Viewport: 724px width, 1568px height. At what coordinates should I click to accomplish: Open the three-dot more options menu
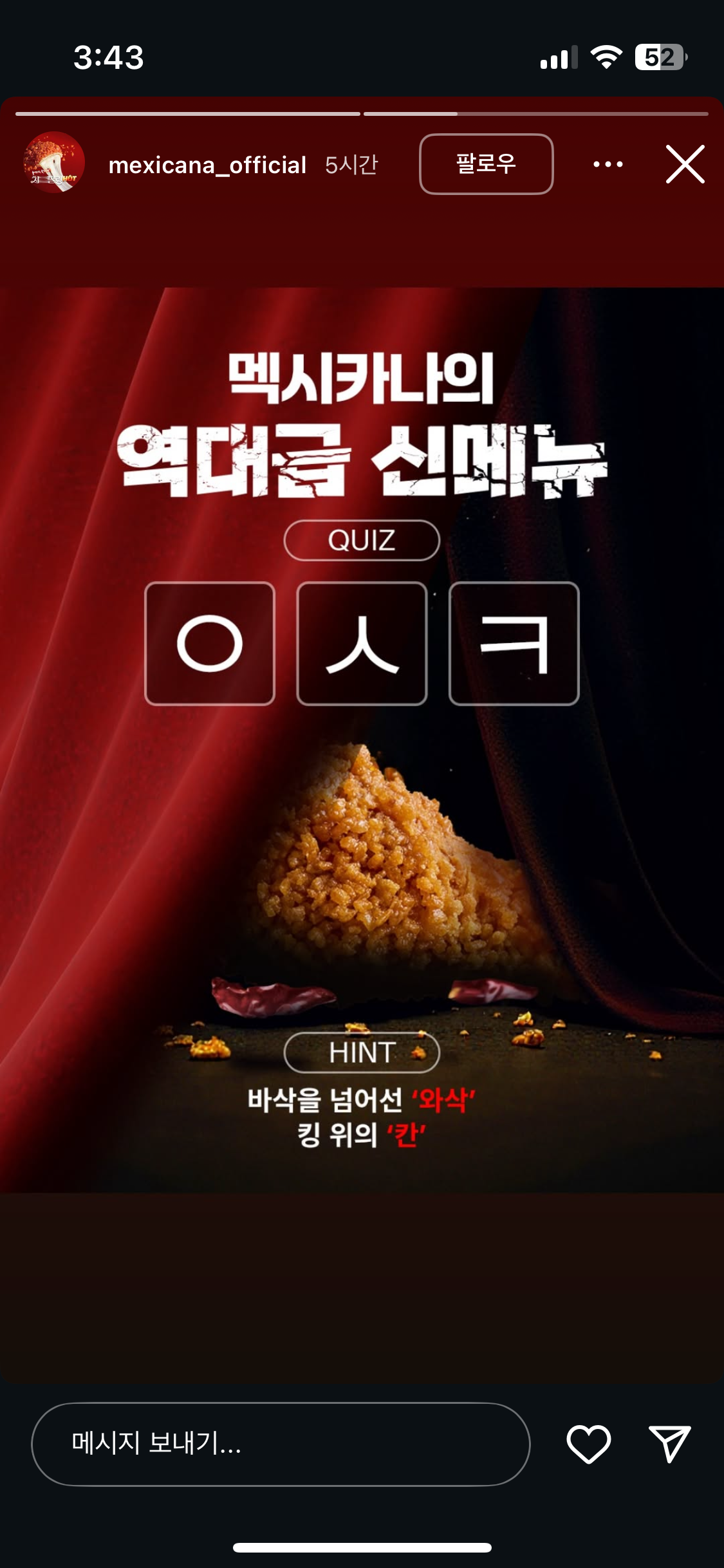[x=608, y=164]
